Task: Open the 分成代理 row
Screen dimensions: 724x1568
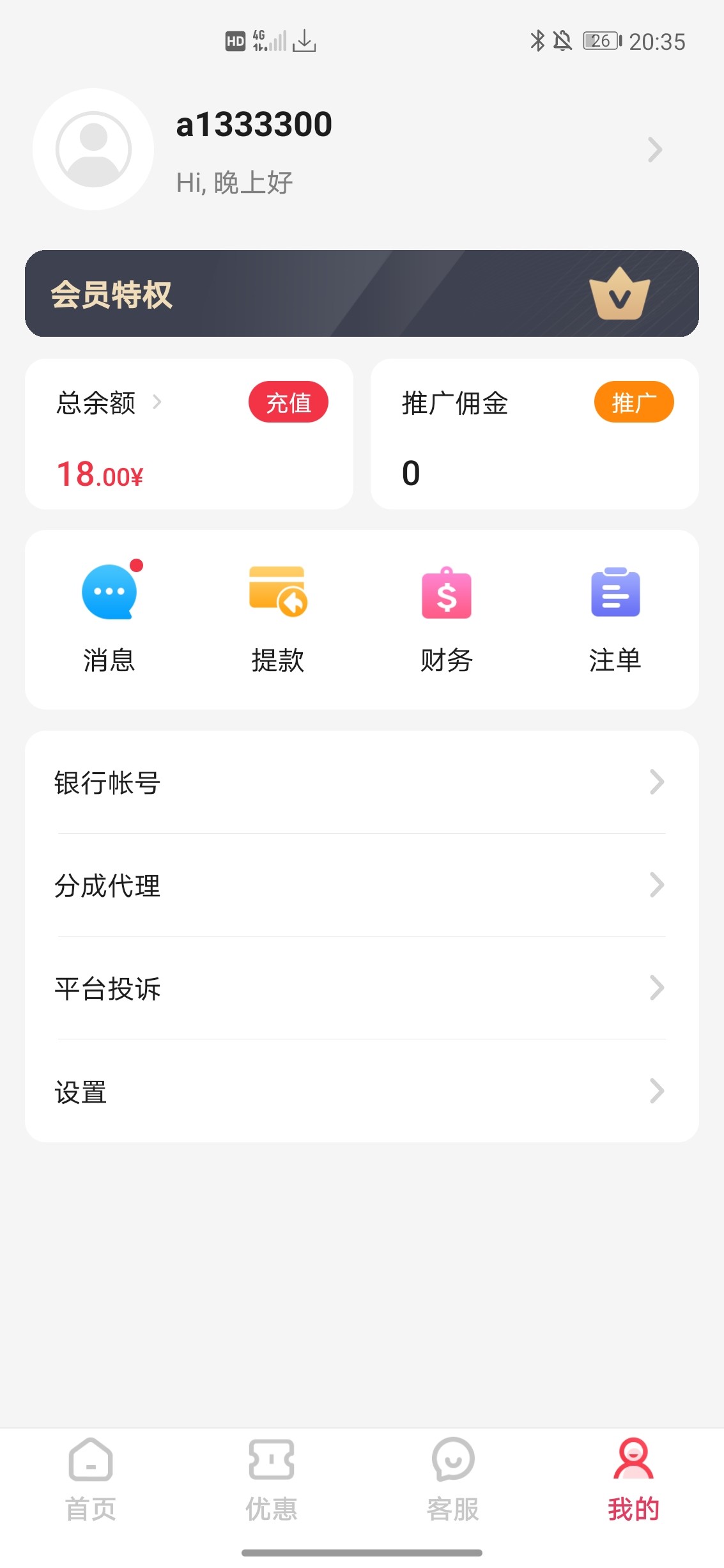Action: pos(362,885)
